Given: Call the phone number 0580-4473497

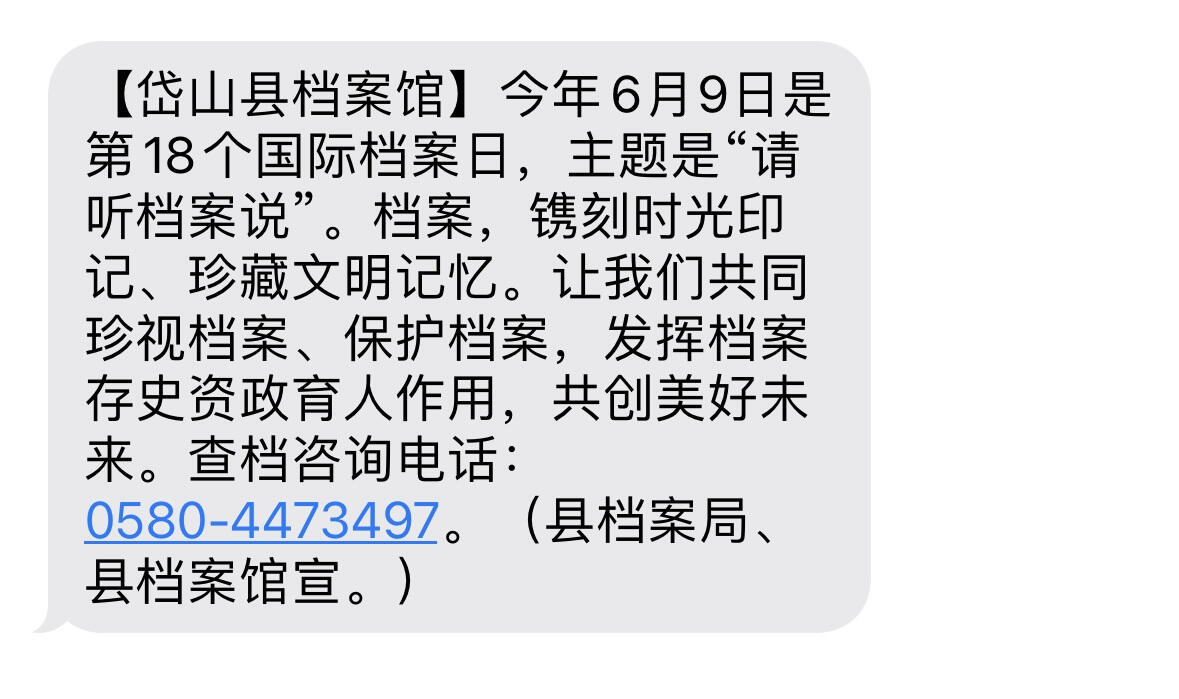Looking at the screenshot, I should [262, 521].
